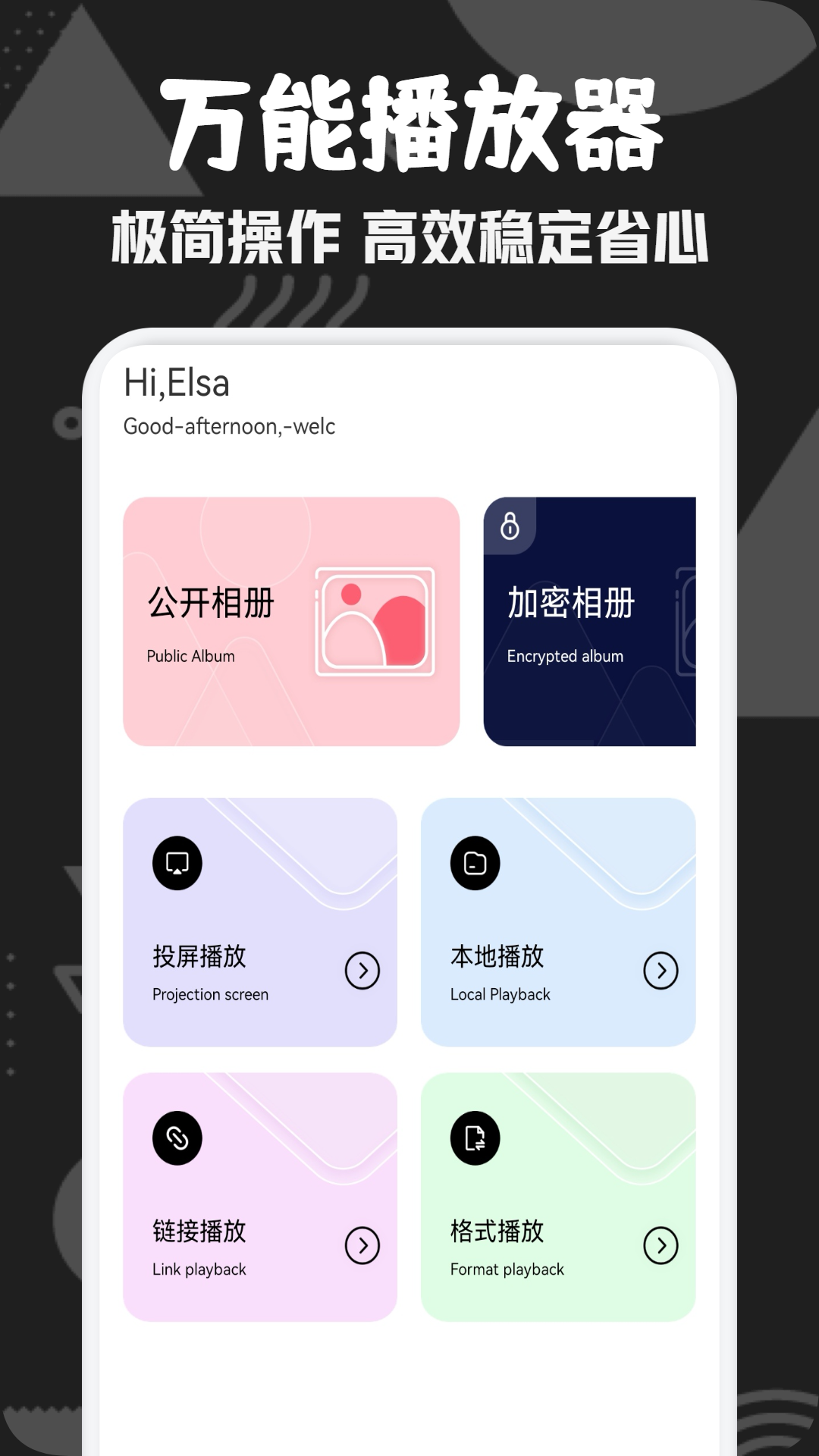
Task: Open Local Playback details with arrow
Action: coord(661,971)
